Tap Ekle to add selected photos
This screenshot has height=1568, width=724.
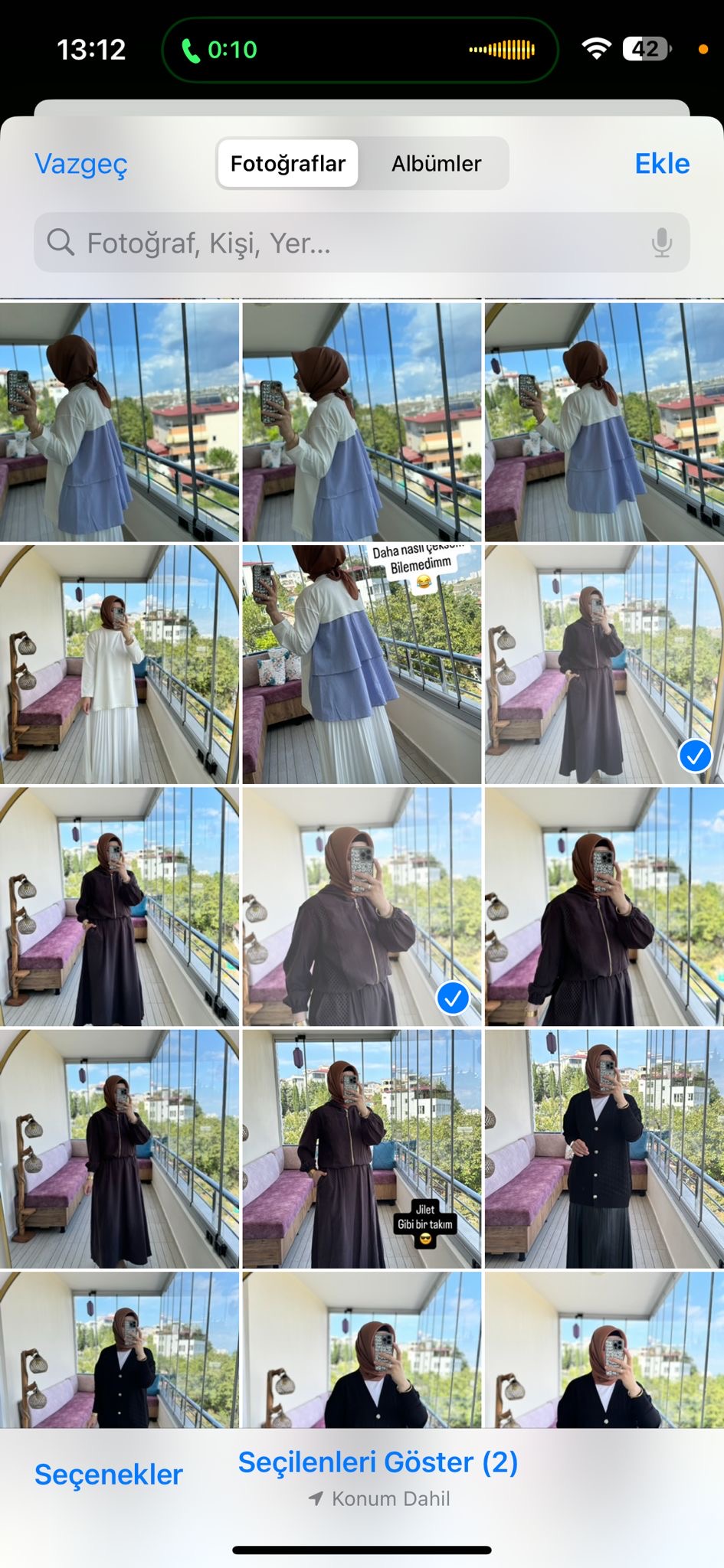click(662, 164)
